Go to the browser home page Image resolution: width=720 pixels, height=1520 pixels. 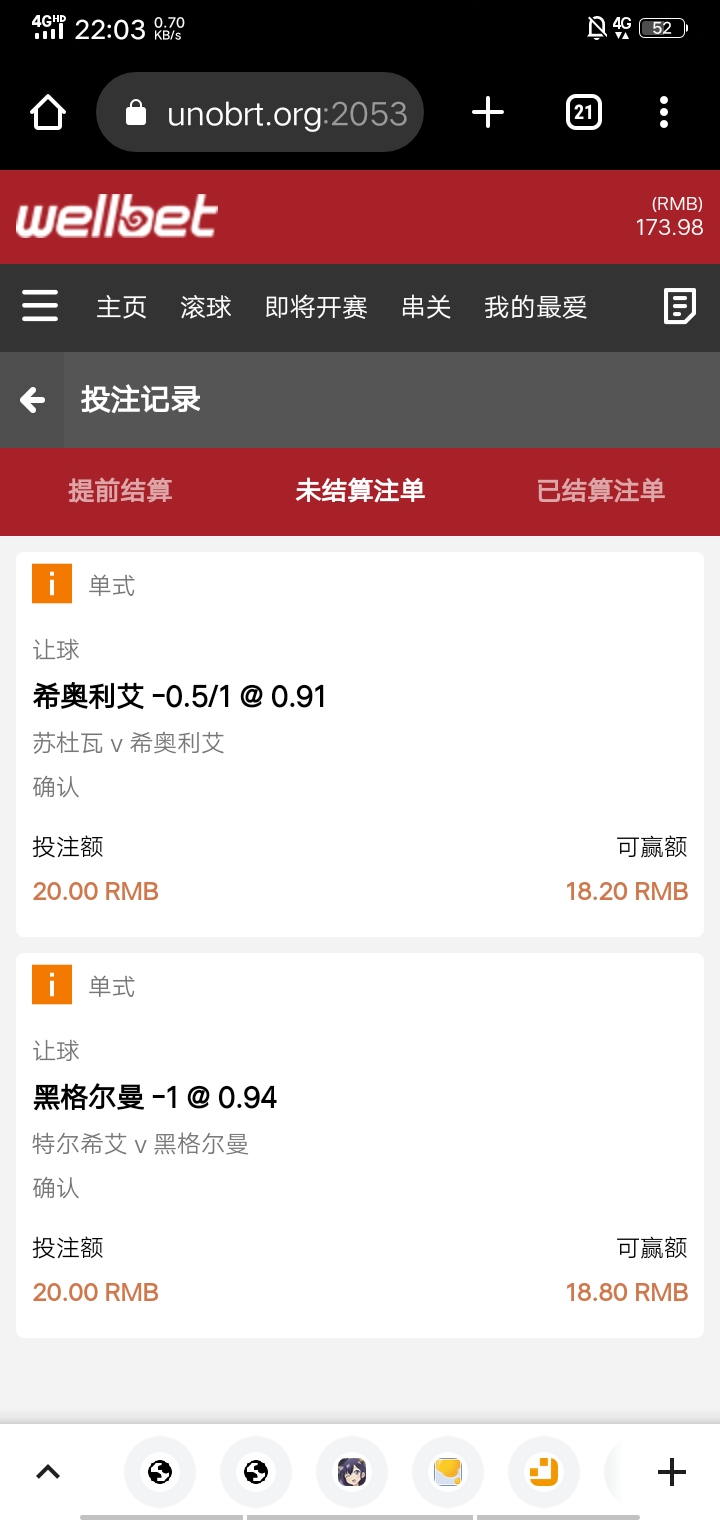tap(48, 113)
